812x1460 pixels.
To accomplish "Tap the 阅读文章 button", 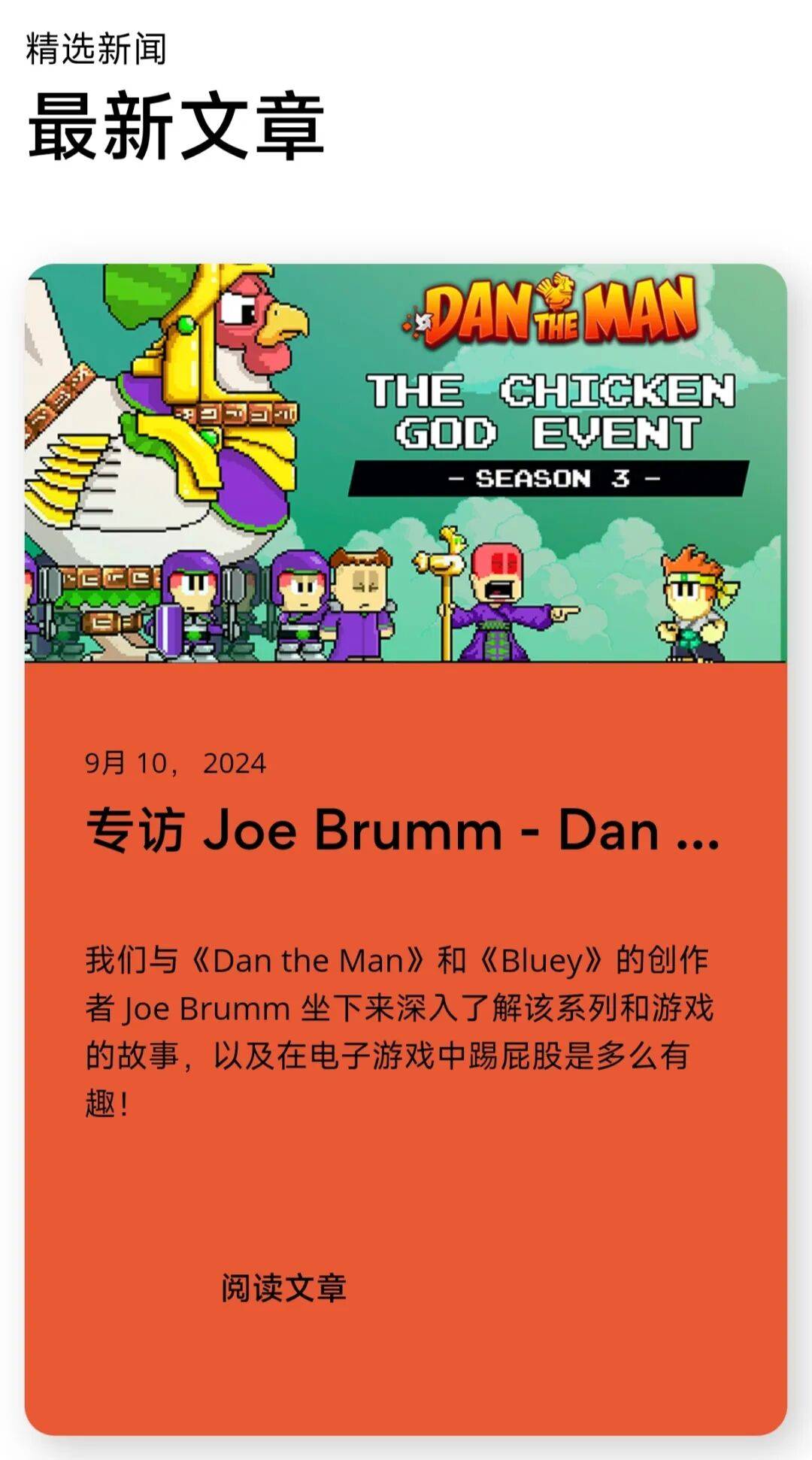I will pos(283,1288).
